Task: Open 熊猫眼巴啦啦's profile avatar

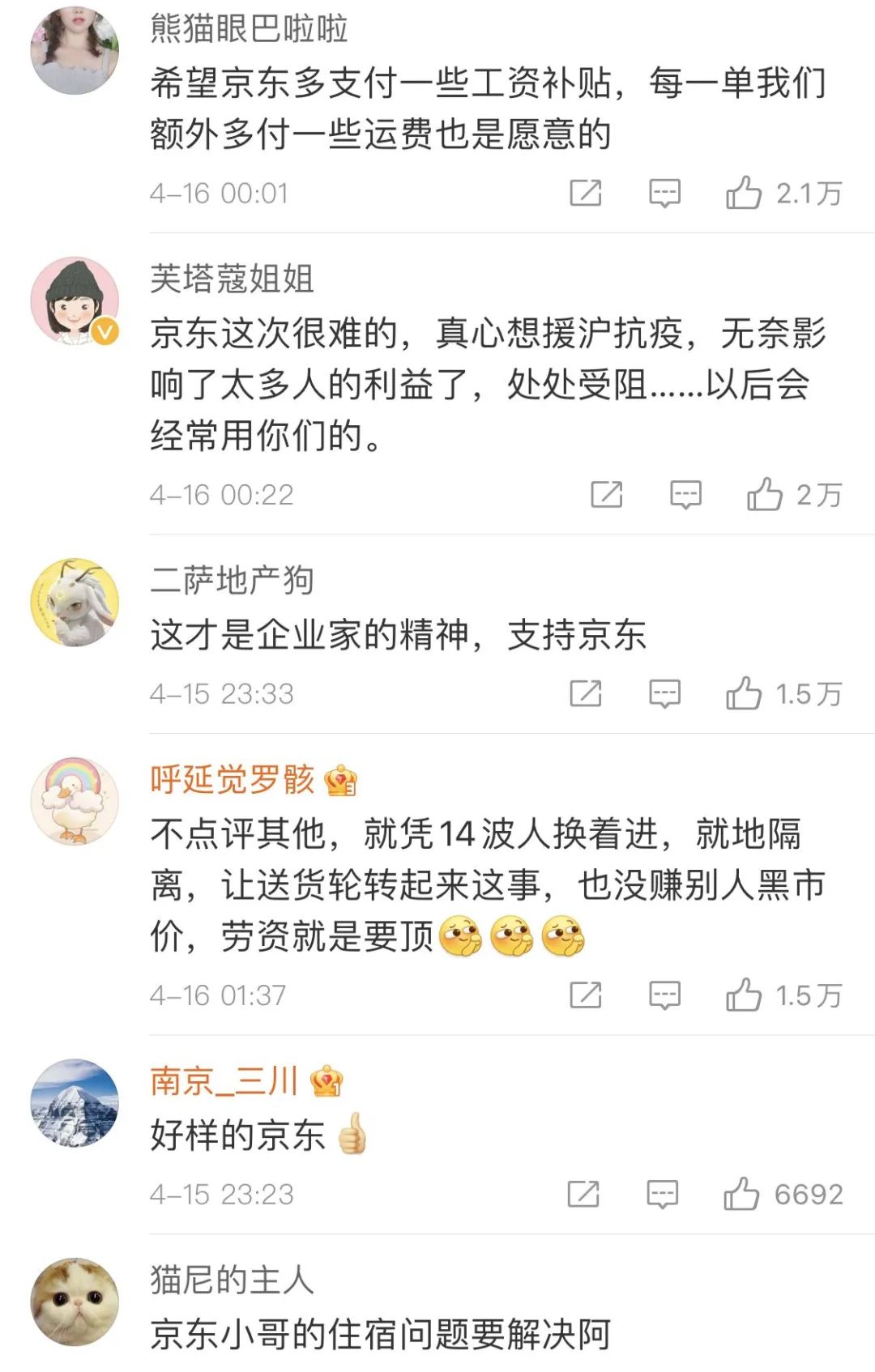Action: 75,50
